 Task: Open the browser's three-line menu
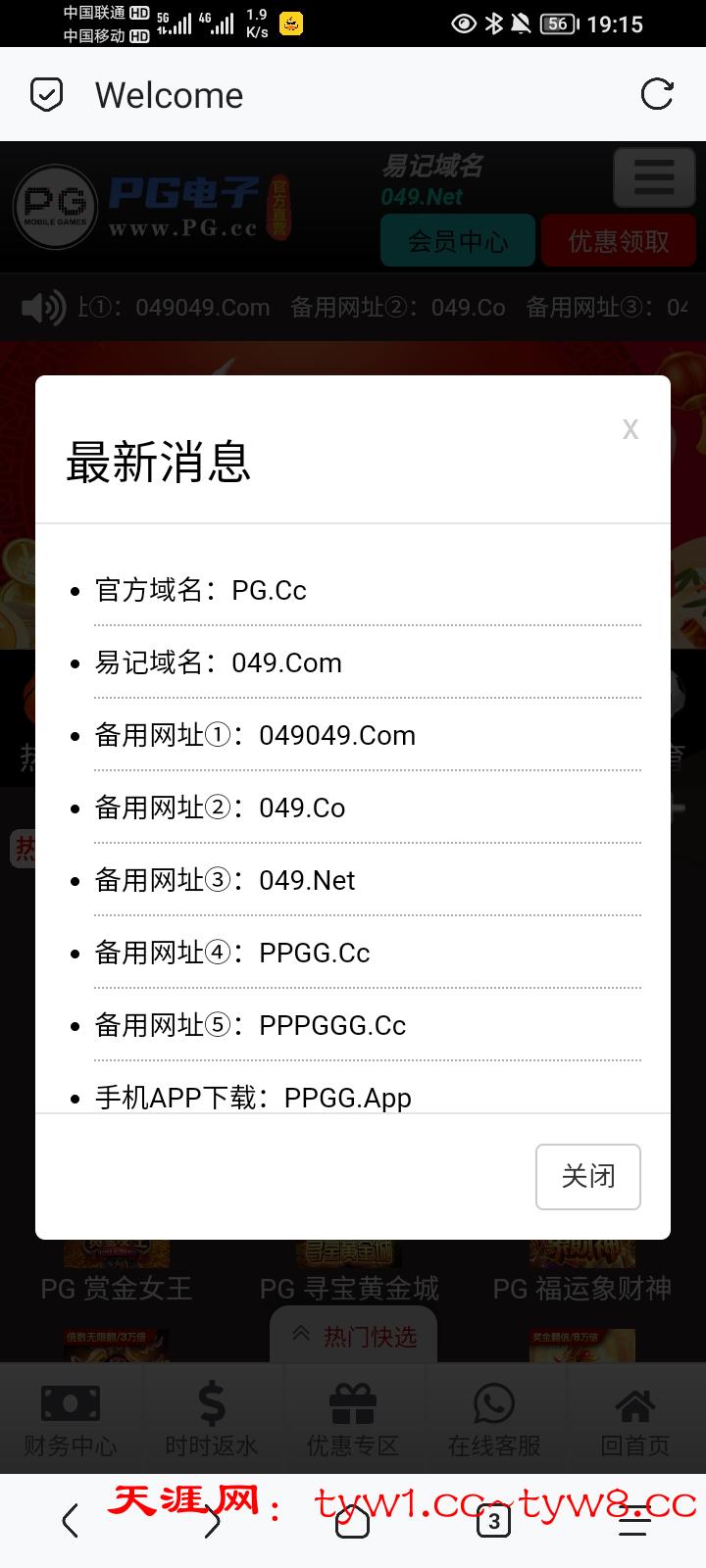634,1521
